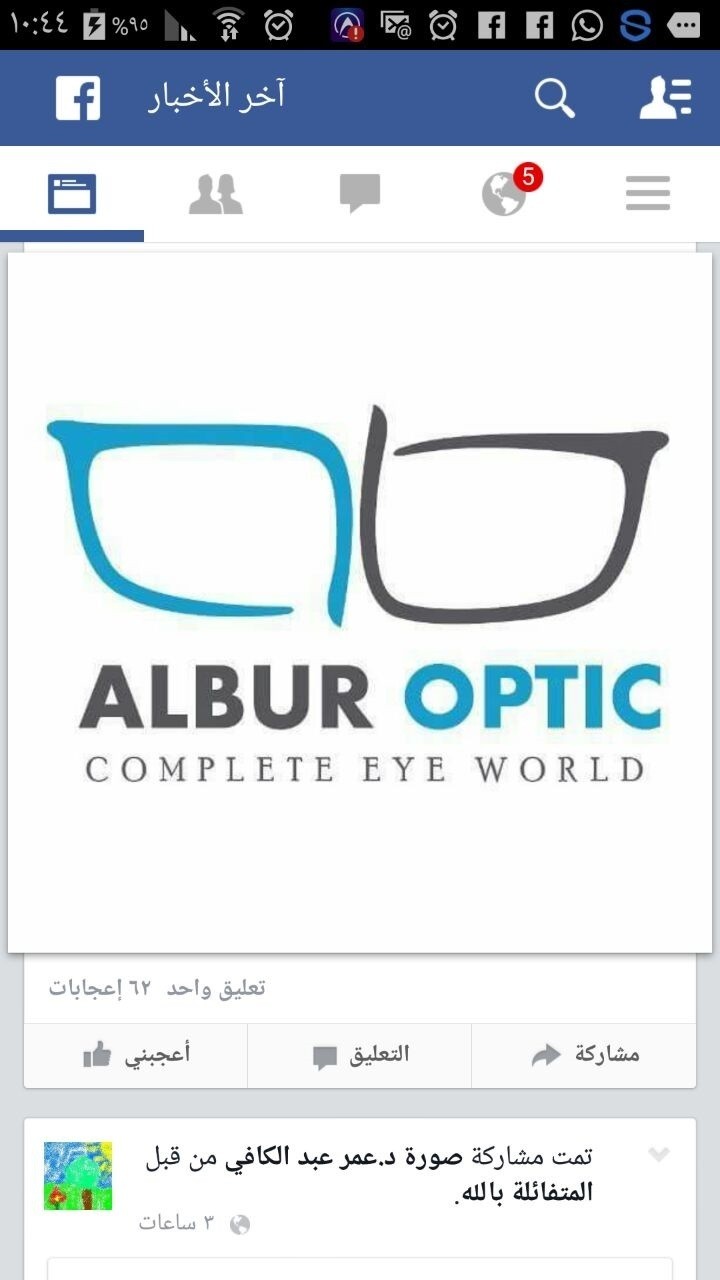The width and height of the screenshot is (720, 1280).
Task: Open the friends list sidebar icon
Action: pos(665,98)
